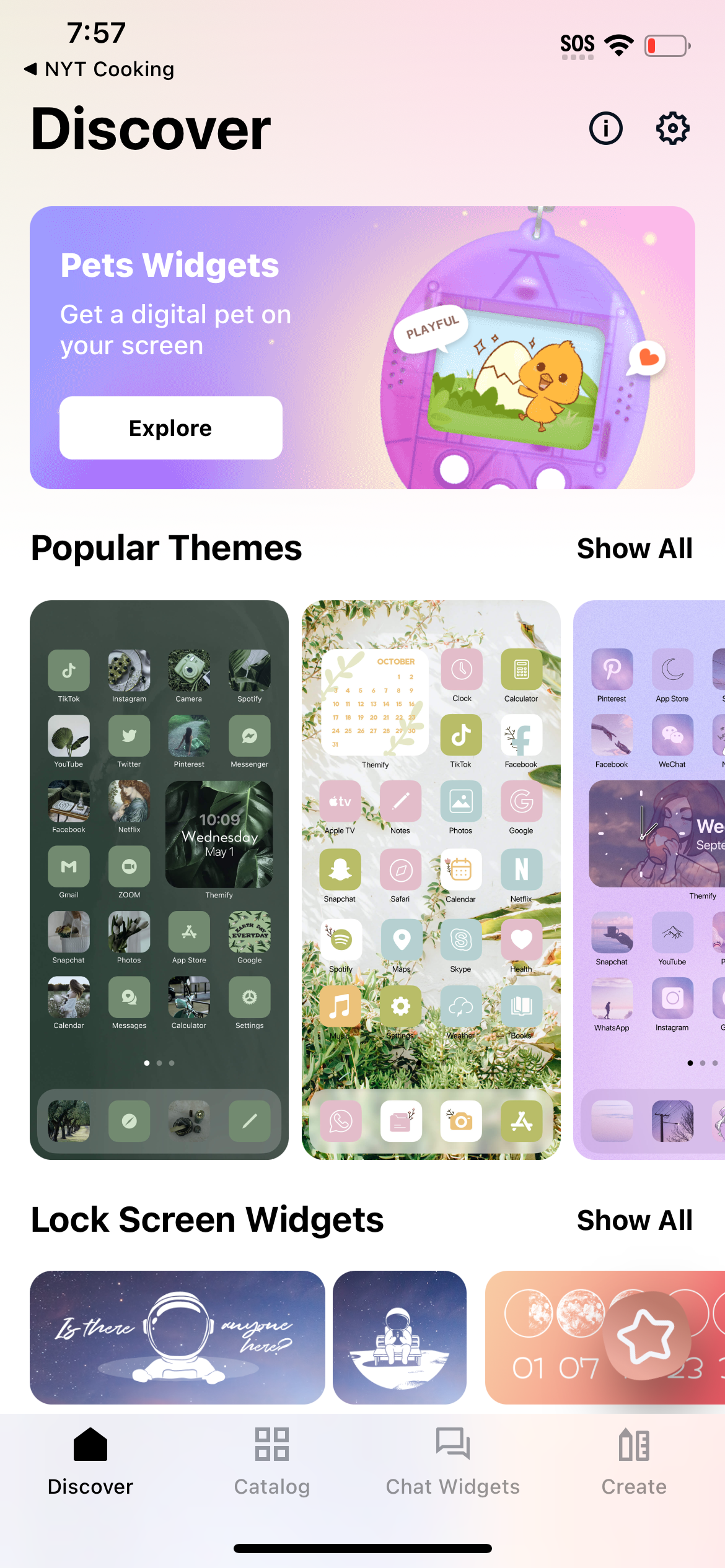This screenshot has width=725, height=1568.
Task: Open app settings via the gear icon
Action: click(672, 128)
